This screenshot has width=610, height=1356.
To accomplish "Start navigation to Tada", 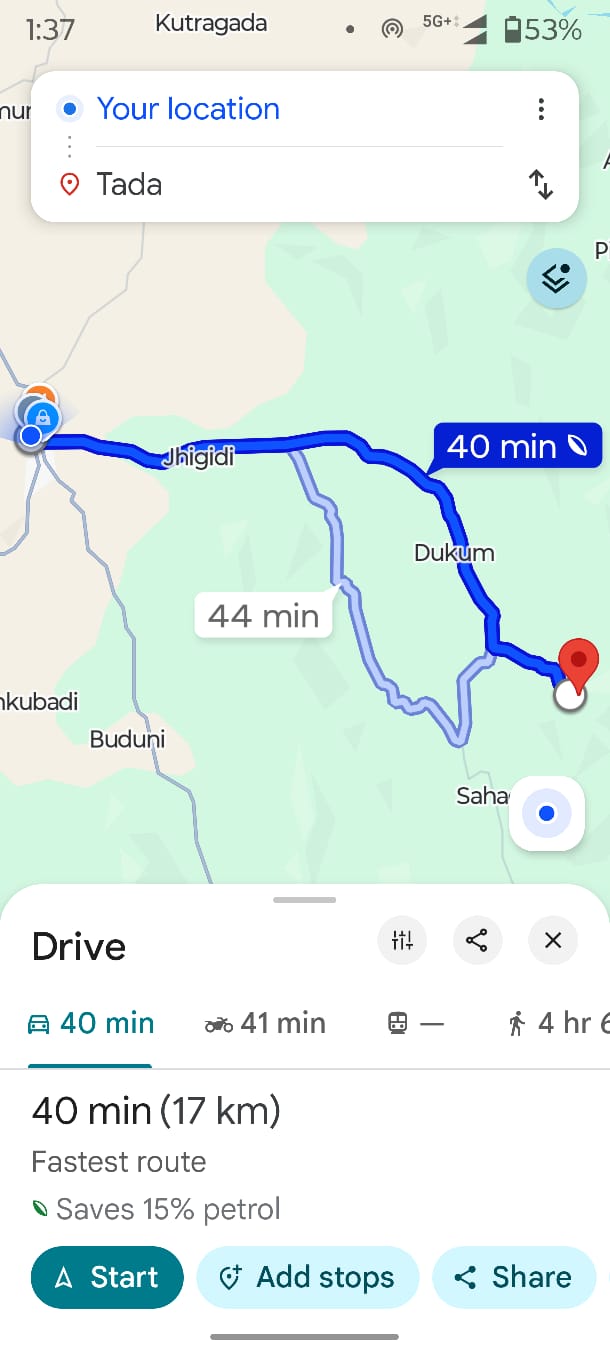I will pyautogui.click(x=107, y=1277).
